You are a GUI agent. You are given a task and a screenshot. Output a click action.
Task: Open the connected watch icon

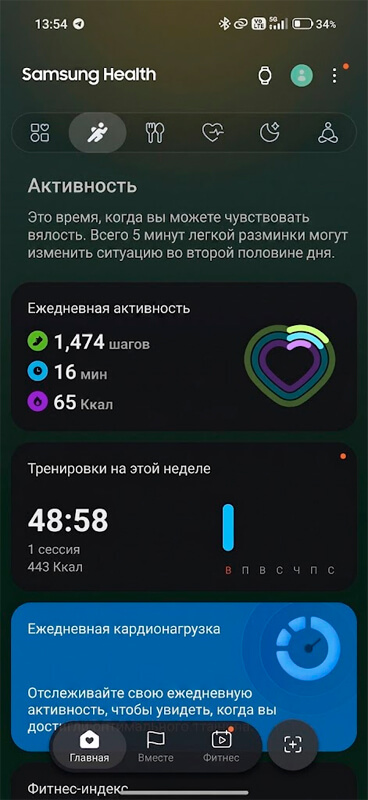click(x=264, y=76)
